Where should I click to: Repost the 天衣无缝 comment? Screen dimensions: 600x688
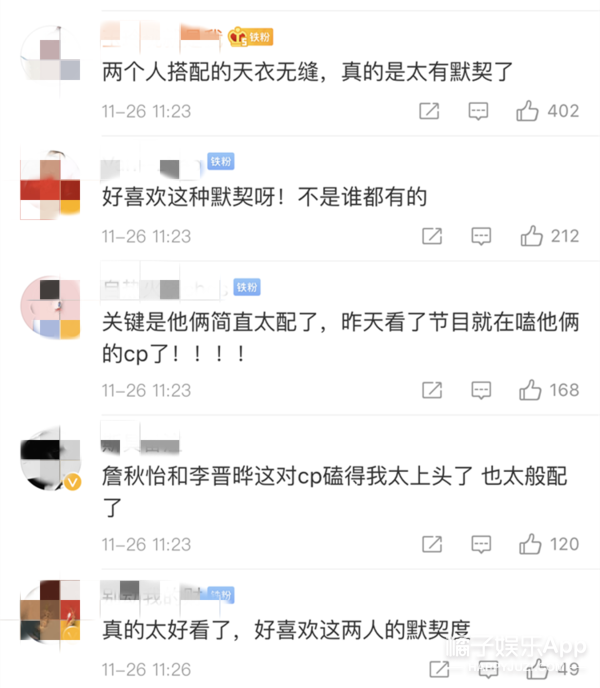429,111
